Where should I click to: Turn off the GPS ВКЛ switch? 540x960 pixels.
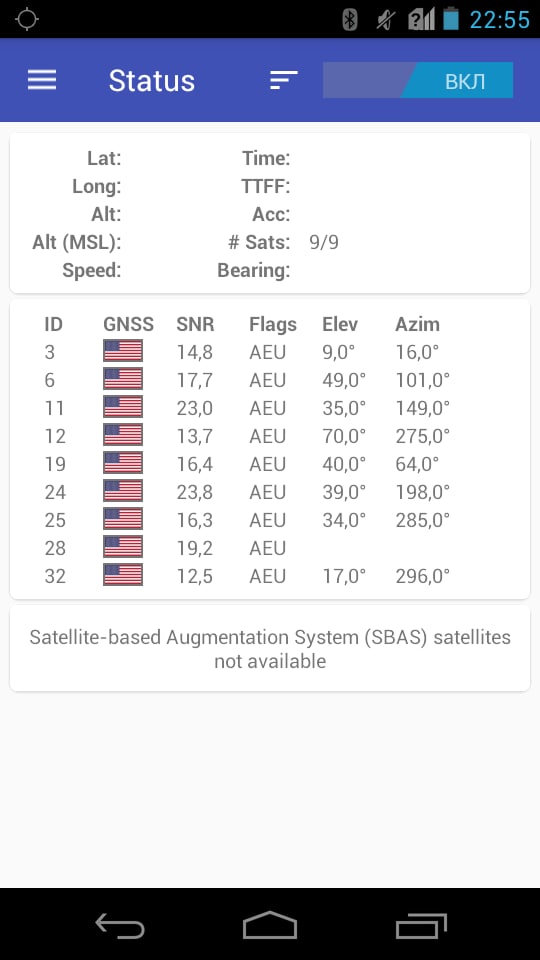point(418,80)
